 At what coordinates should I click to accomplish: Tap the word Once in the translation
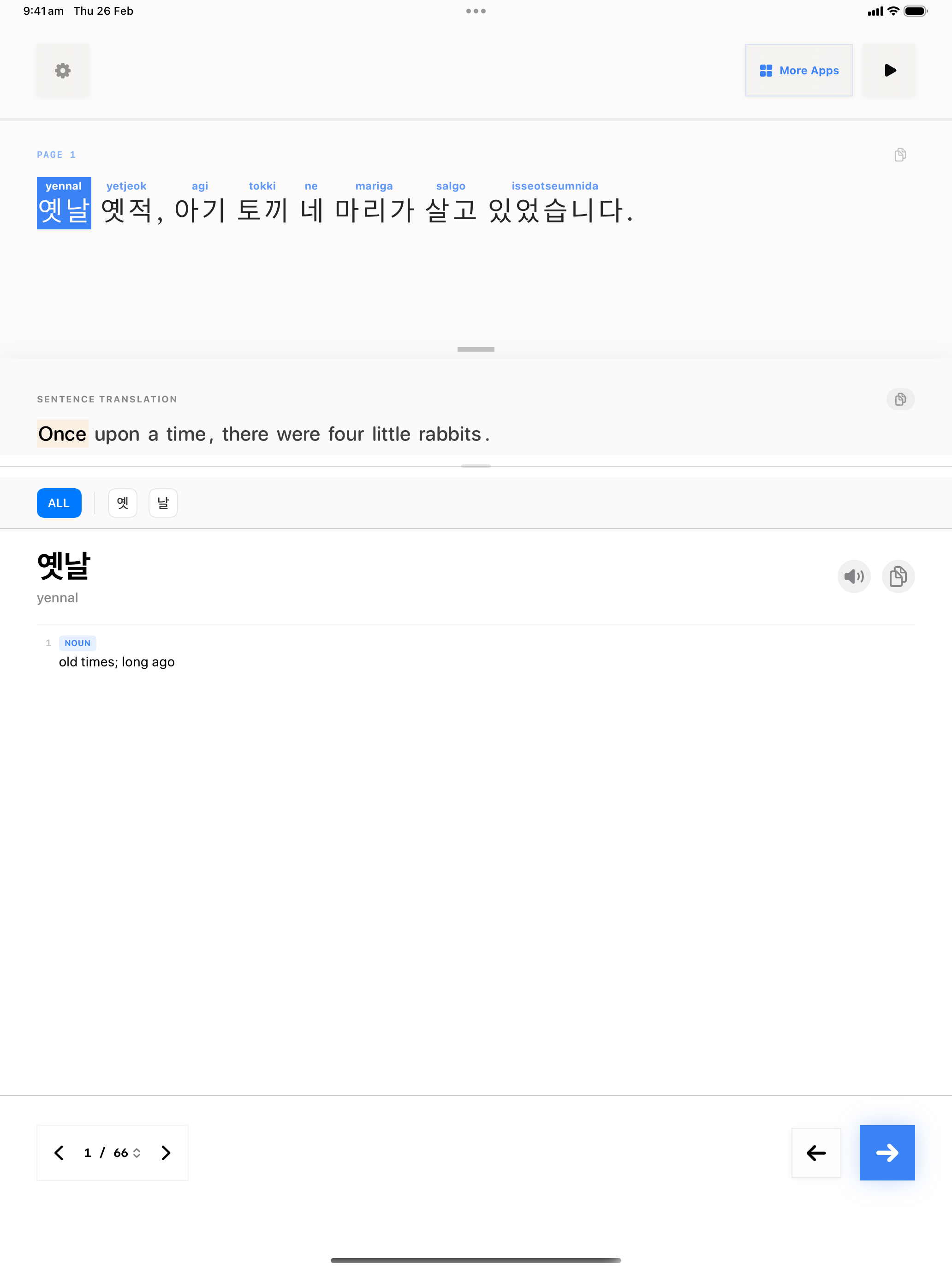point(63,434)
